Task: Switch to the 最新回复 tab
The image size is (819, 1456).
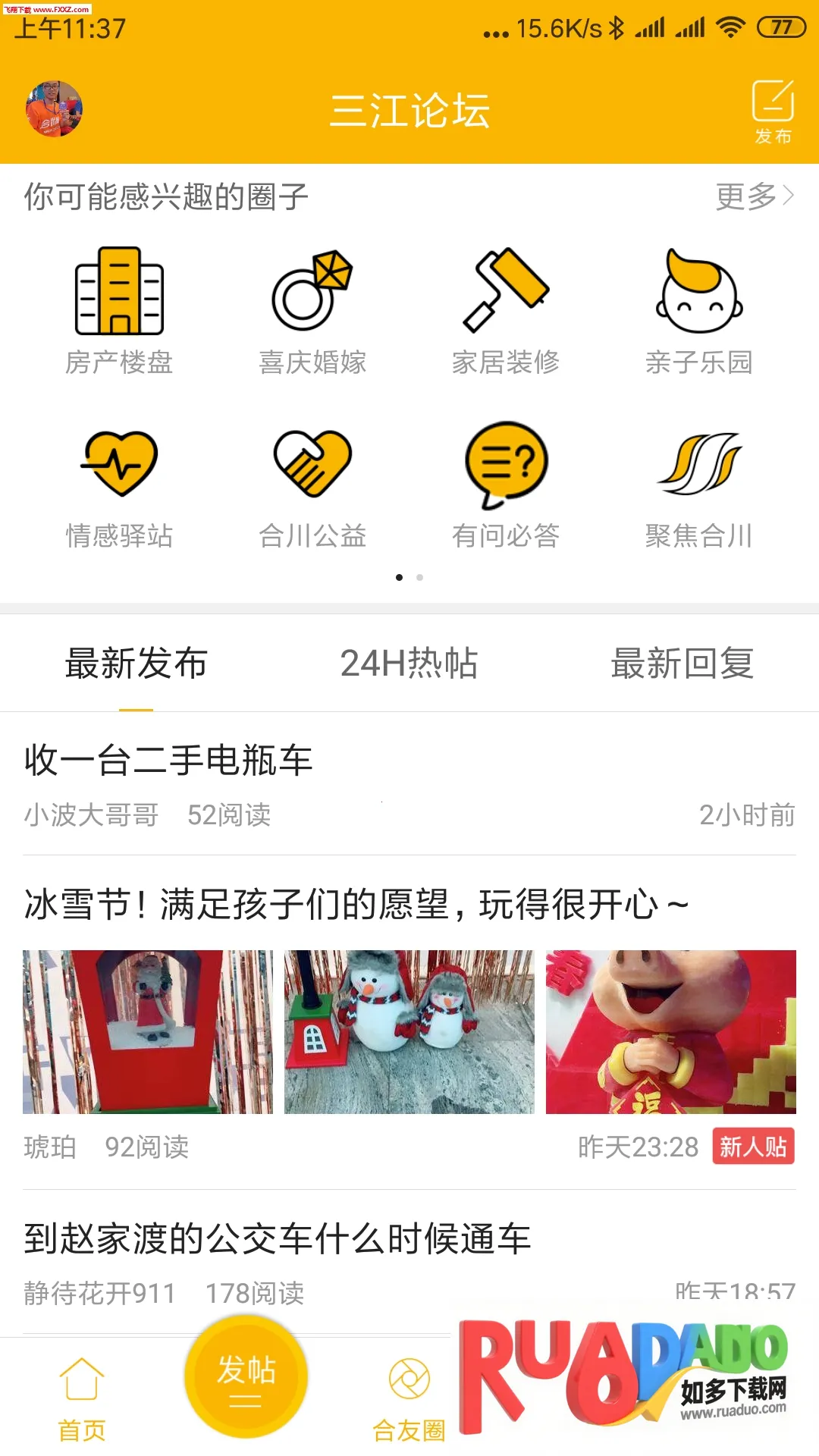Action: click(682, 664)
